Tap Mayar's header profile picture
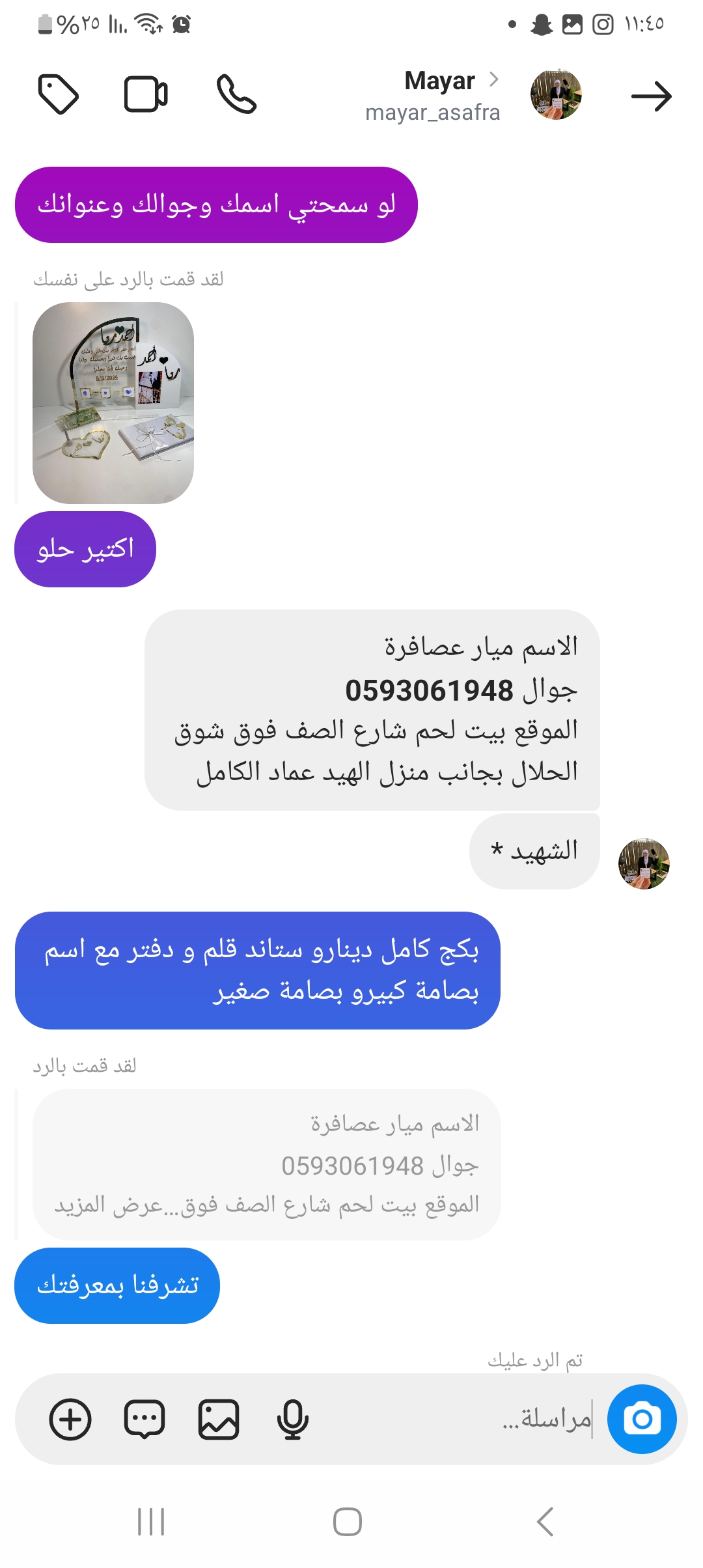Viewport: 703px width, 1568px height. [556, 95]
